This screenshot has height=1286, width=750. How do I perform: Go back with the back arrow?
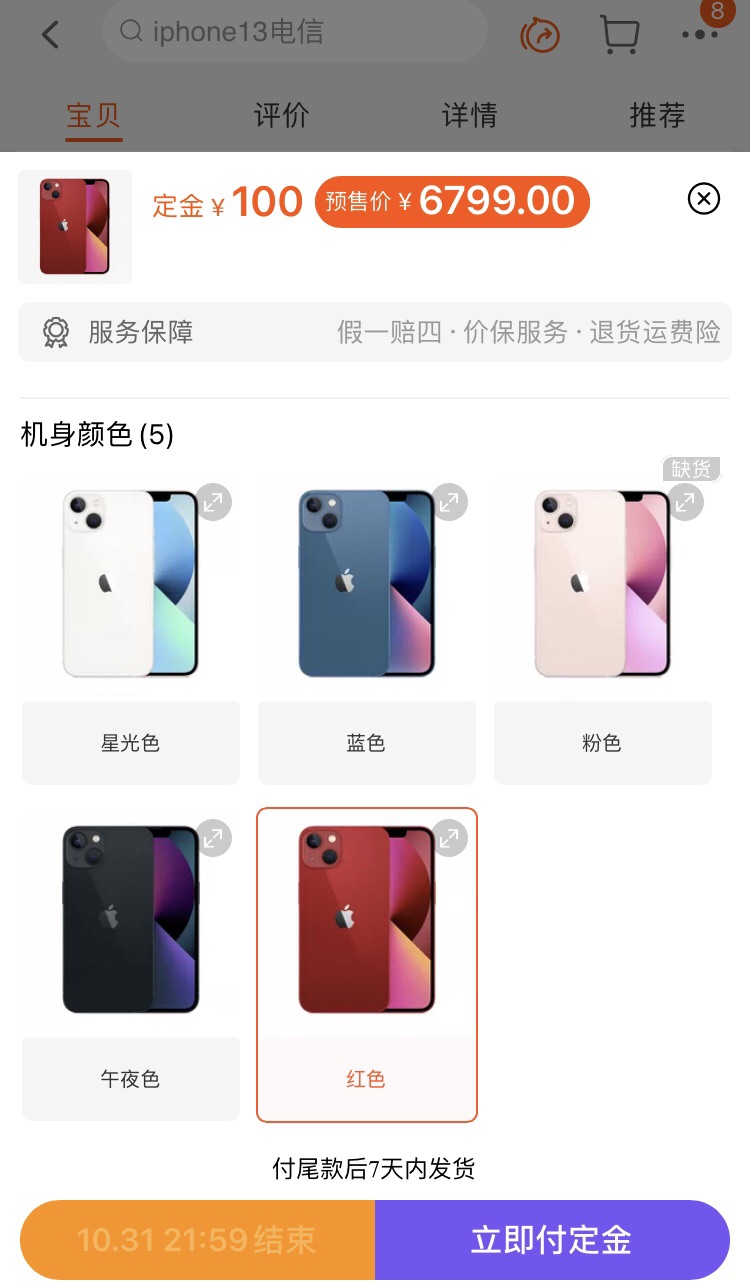50,35
